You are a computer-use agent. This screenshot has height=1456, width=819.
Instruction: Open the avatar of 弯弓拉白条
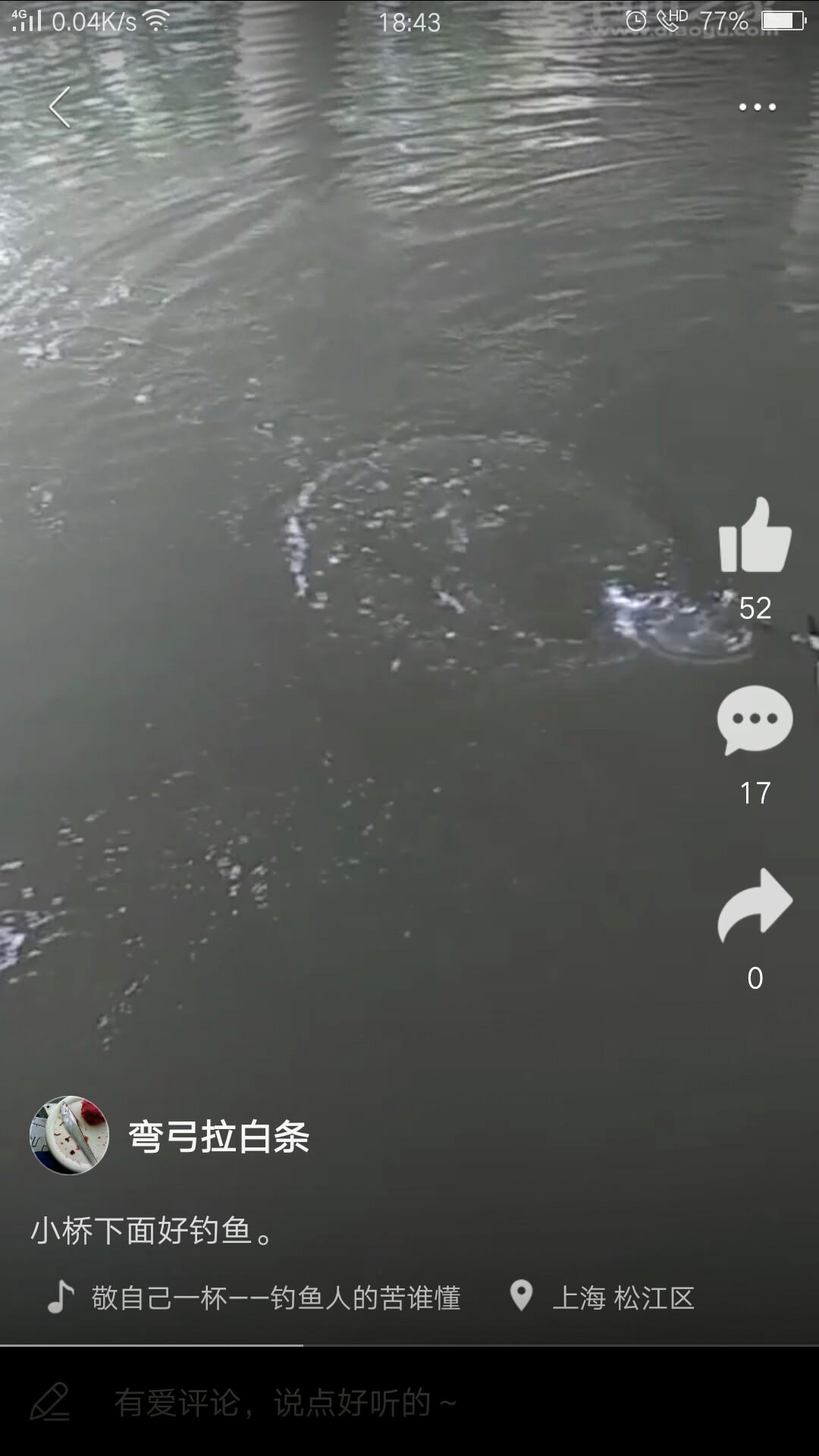pos(69,1135)
